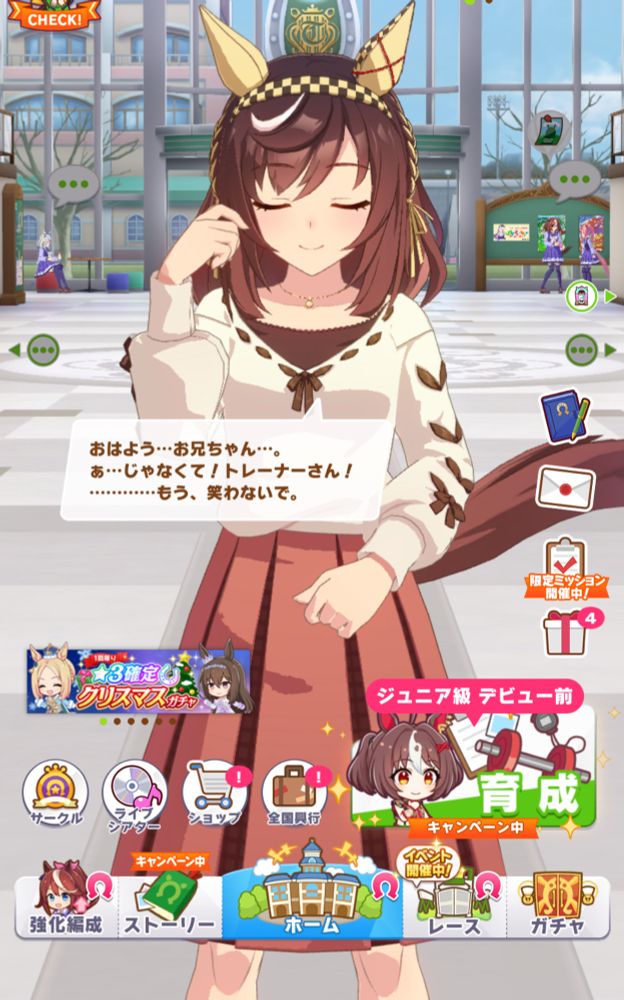Open the サークル menu
Image resolution: width=624 pixels, height=1000 pixels.
point(55,793)
